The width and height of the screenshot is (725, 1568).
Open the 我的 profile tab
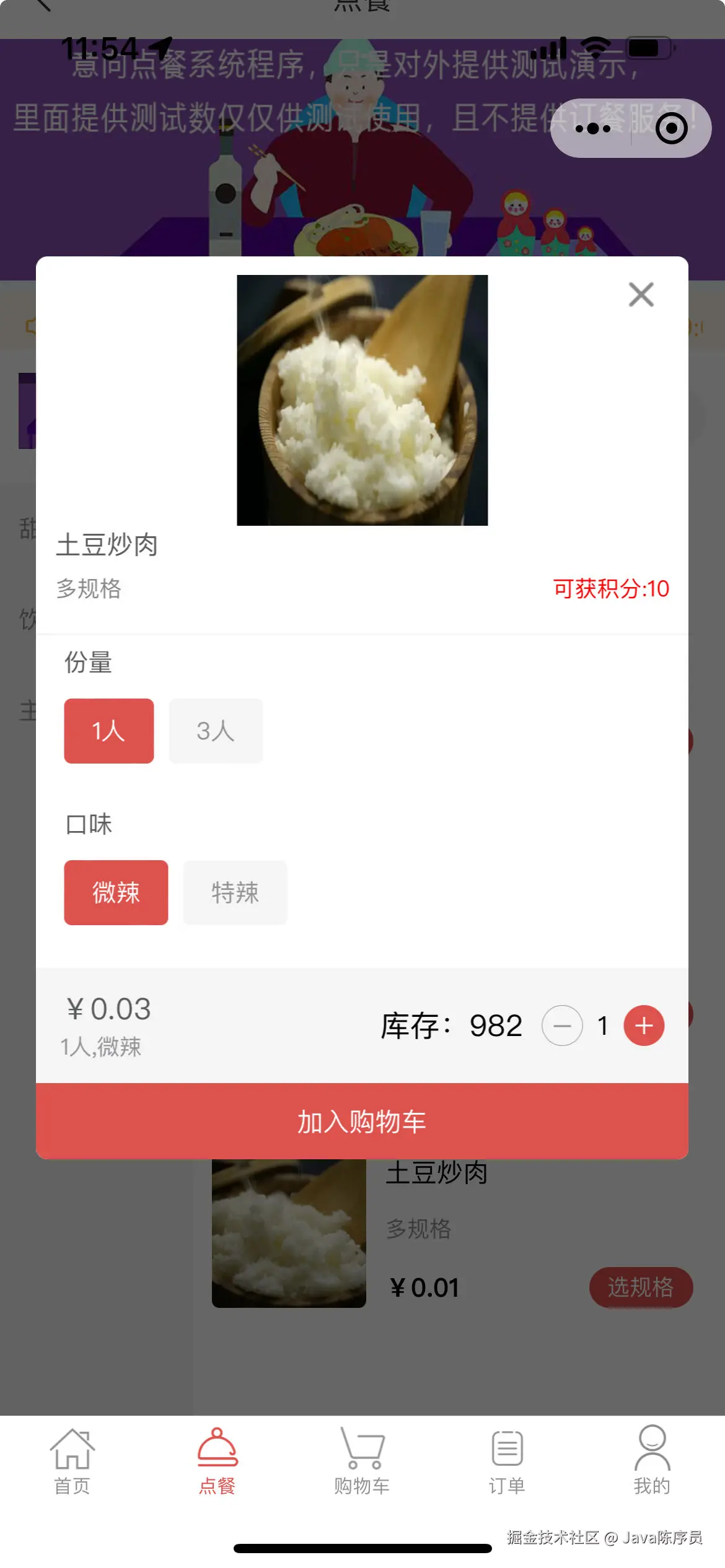[x=652, y=1460]
